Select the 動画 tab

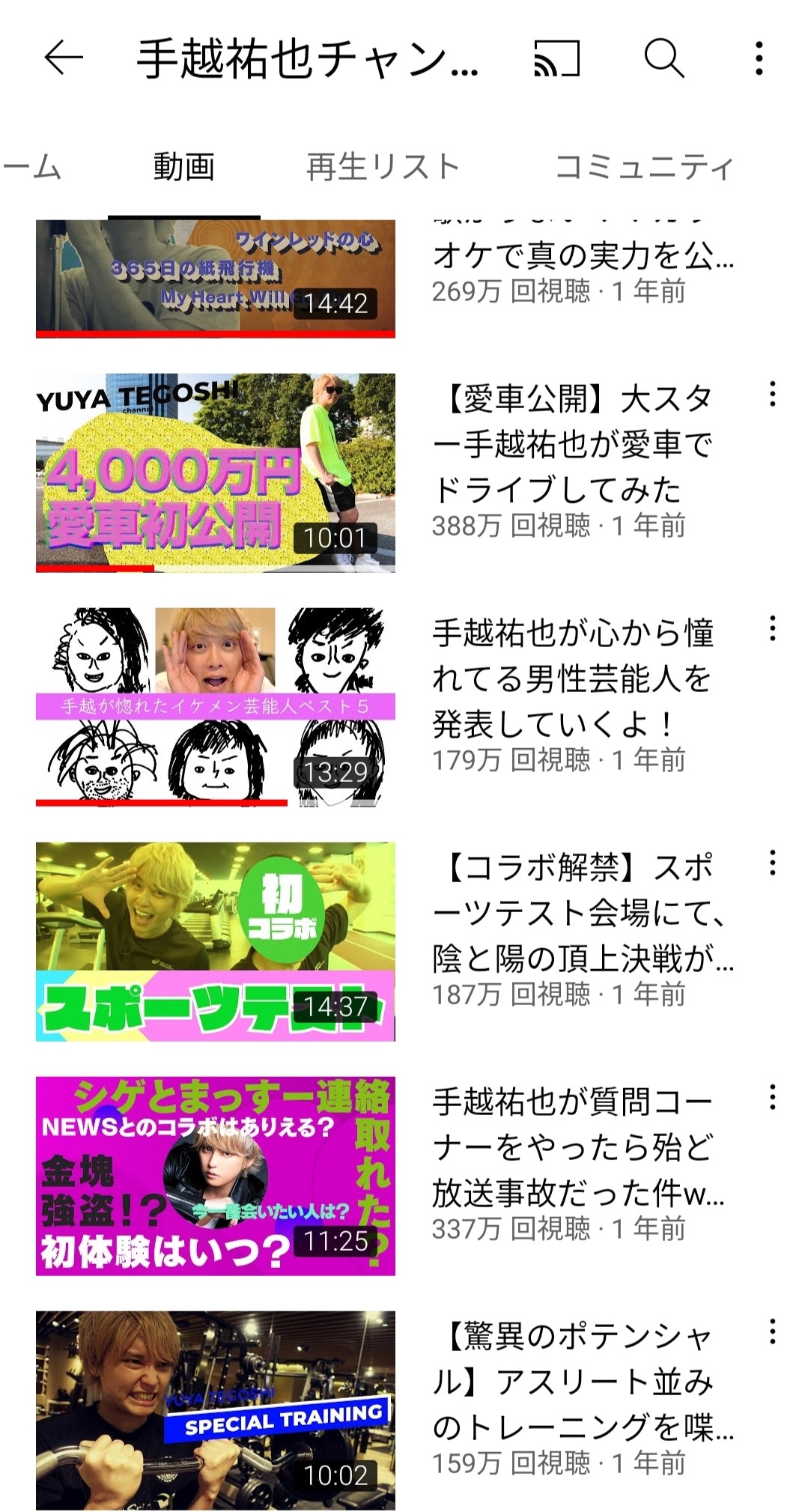click(184, 166)
